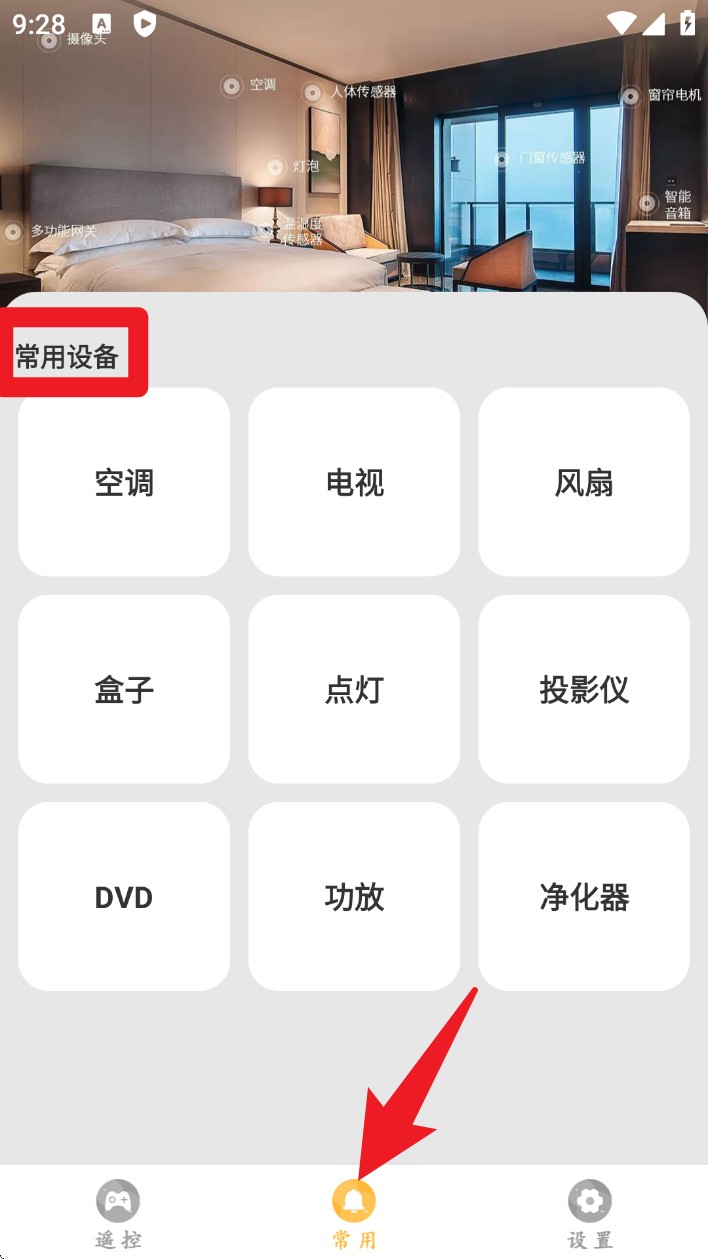Open the 空调 device card
The image size is (708, 1259).
click(x=124, y=482)
